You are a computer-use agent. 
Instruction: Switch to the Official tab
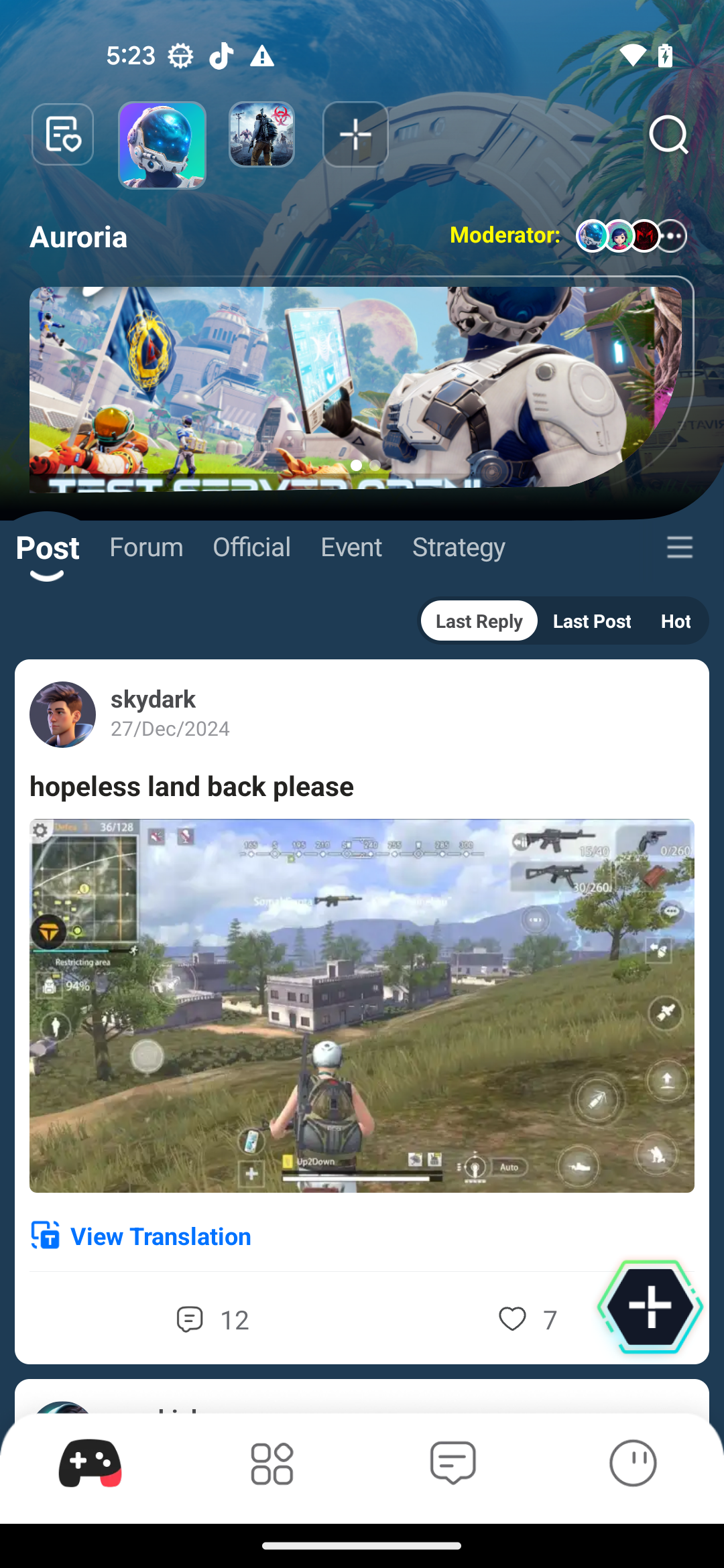pos(251,547)
